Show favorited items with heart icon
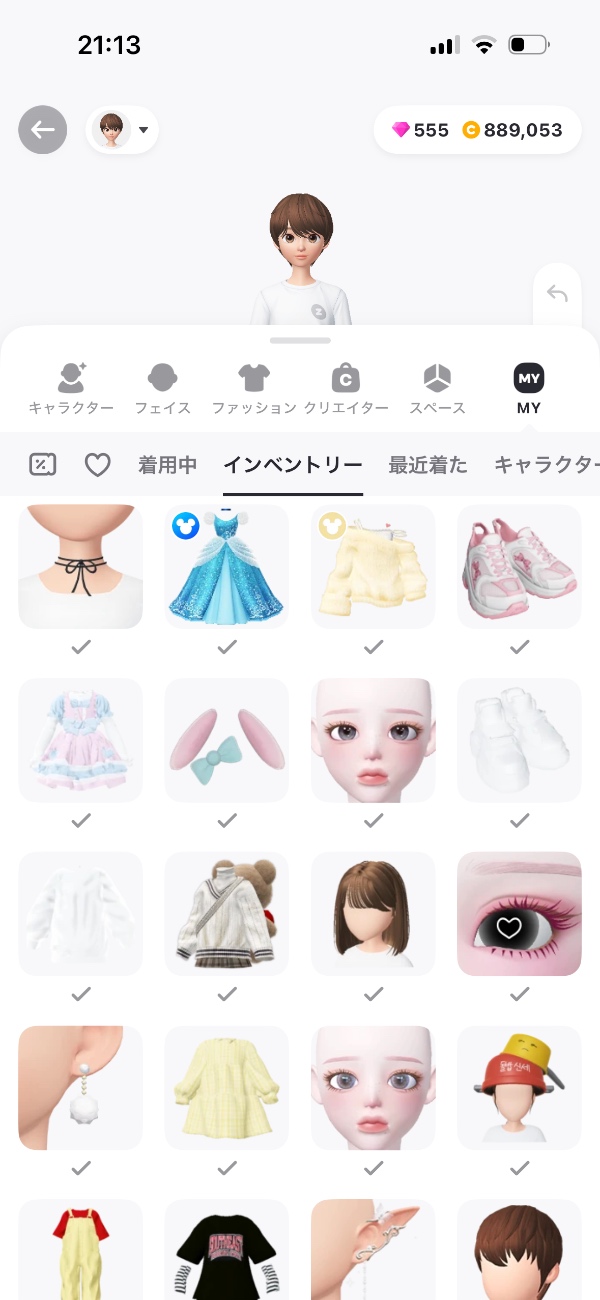Image resolution: width=600 pixels, height=1300 pixels. [97, 464]
